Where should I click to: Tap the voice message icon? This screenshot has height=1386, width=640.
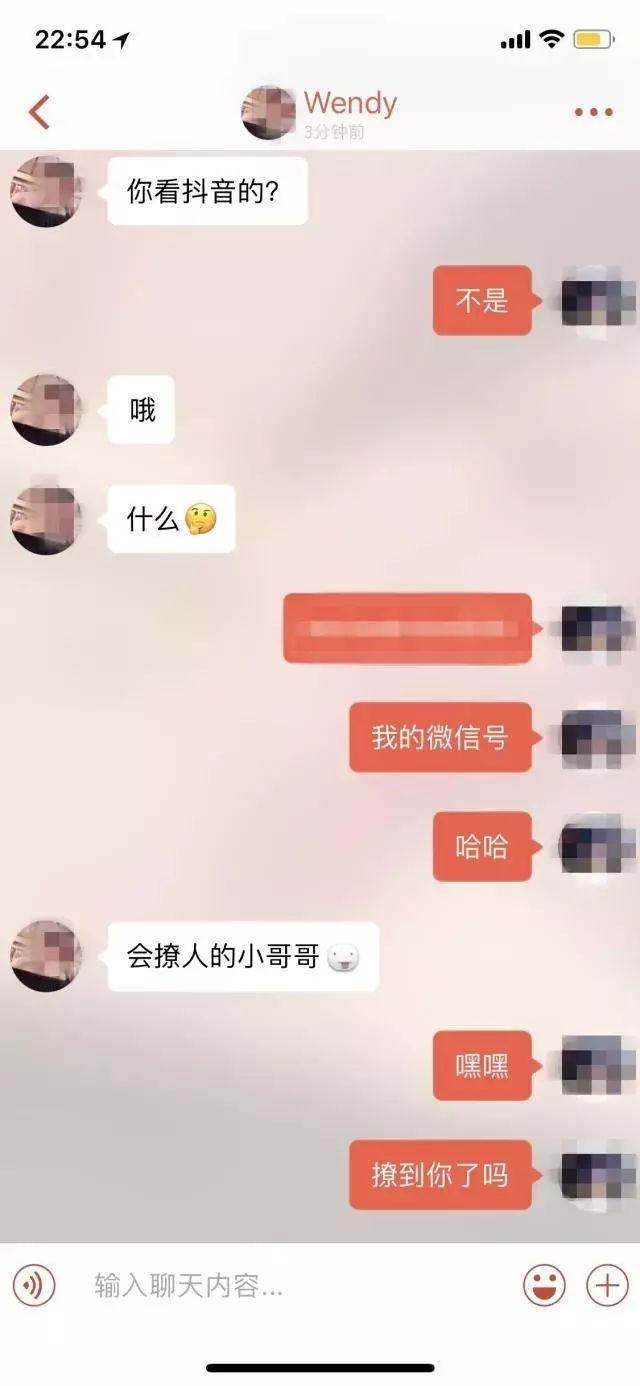pyautogui.click(x=34, y=1285)
